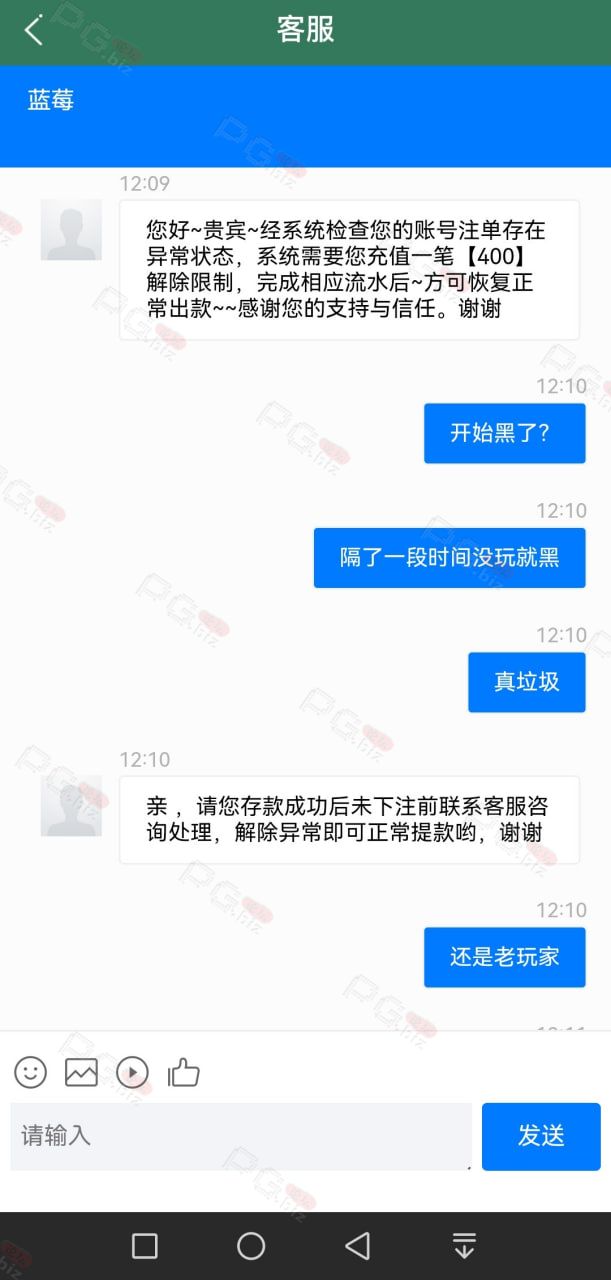This screenshot has height=1280, width=611.
Task: Attach an image to the chat
Action: tap(81, 1073)
